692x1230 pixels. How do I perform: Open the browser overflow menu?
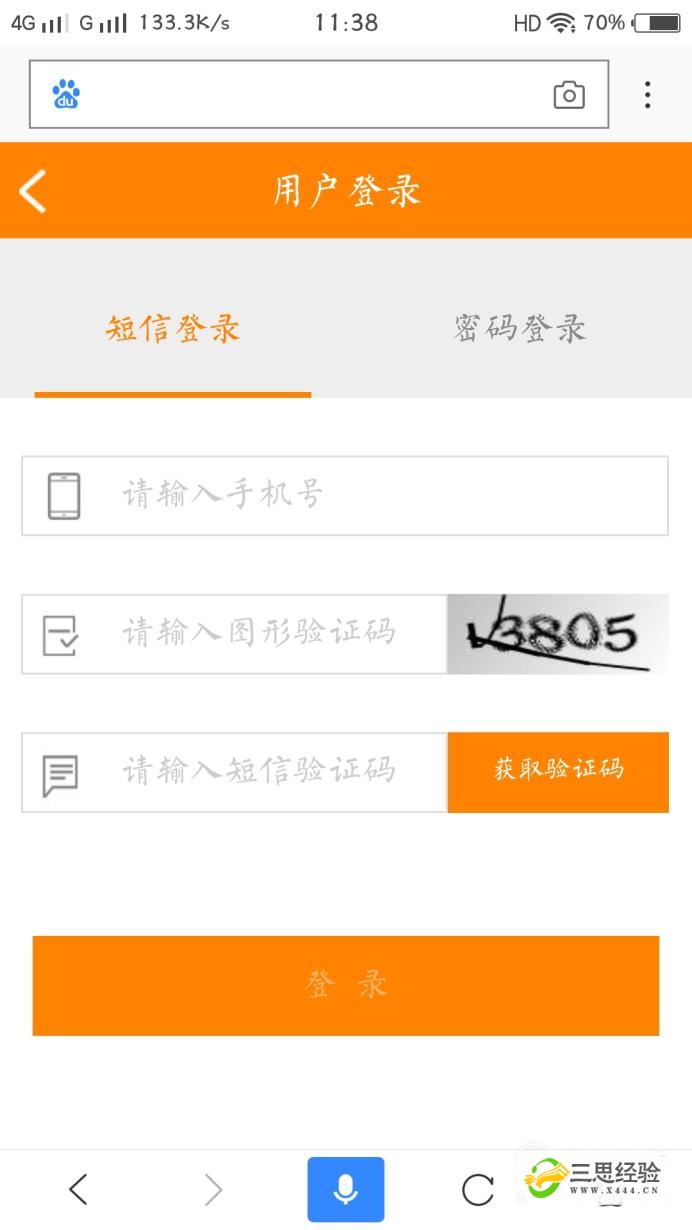pos(648,95)
